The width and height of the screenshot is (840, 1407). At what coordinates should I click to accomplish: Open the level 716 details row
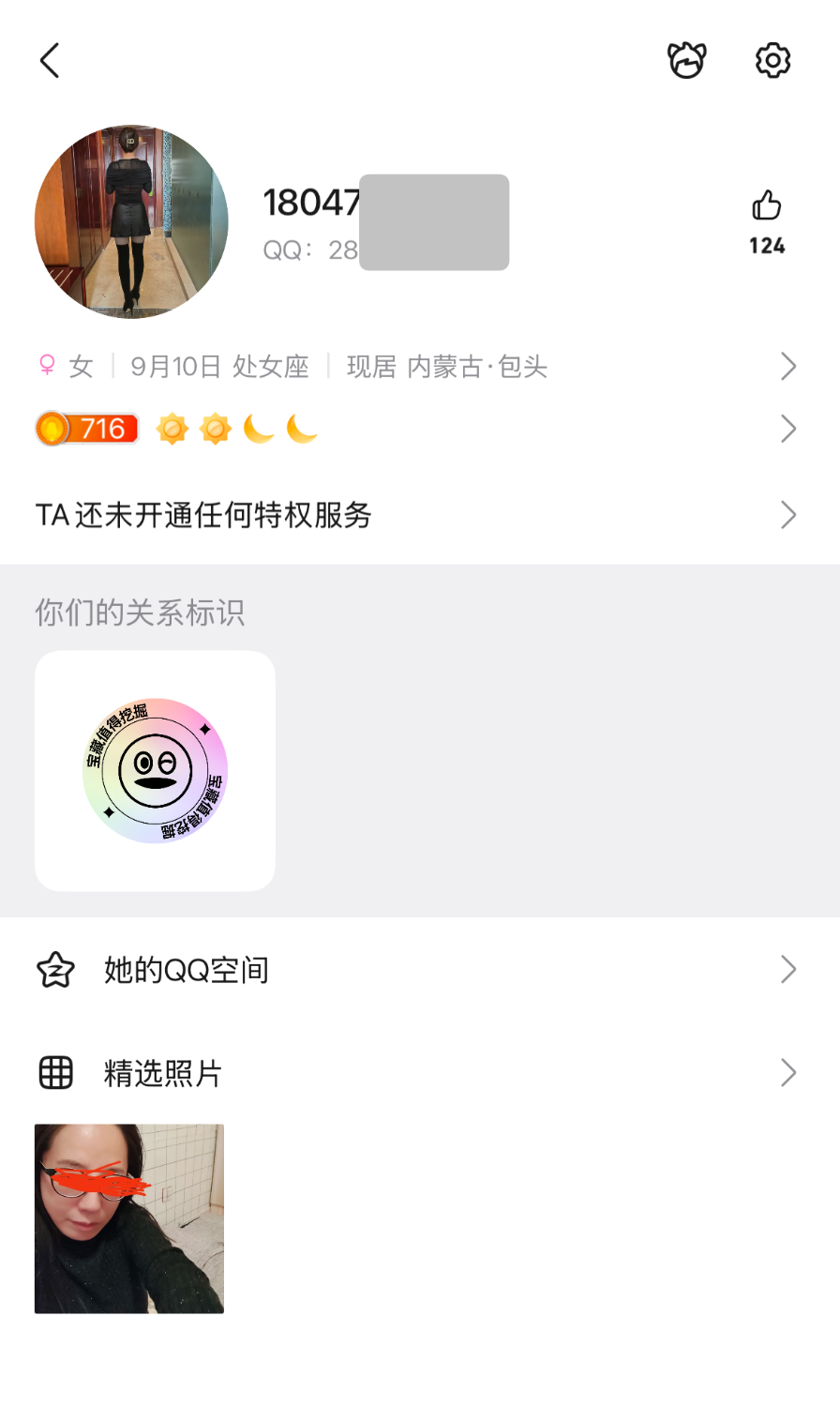point(412,430)
